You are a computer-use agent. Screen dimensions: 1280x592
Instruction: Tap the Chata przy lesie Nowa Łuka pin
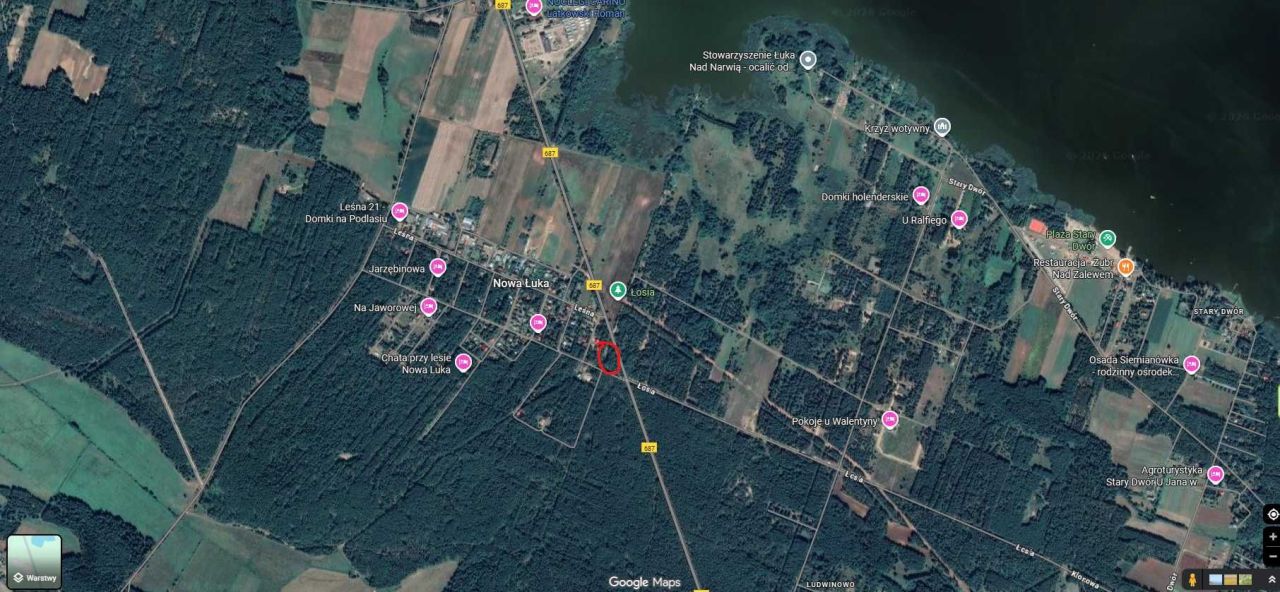point(462,362)
